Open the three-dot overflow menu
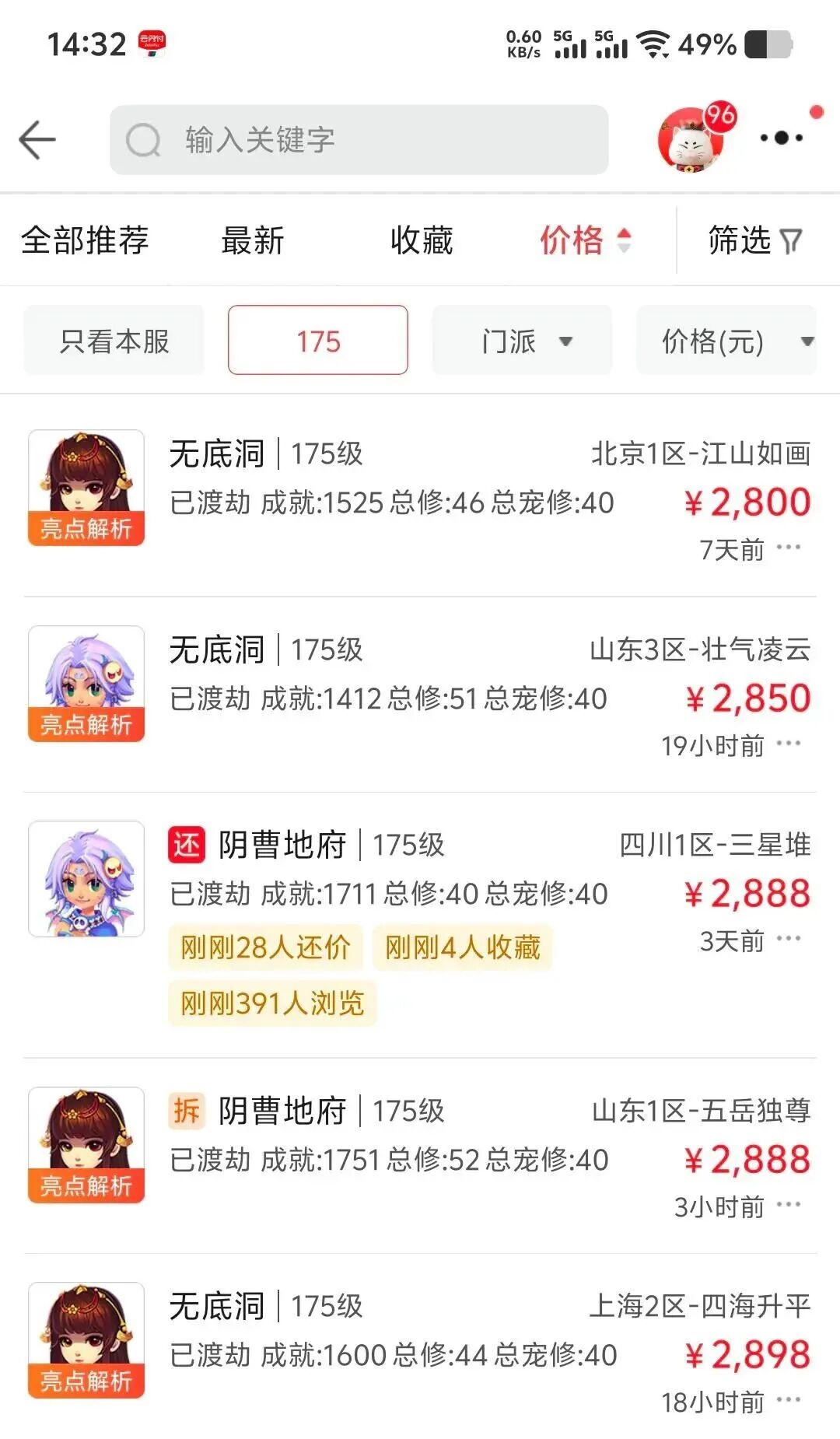This screenshot has height=1439, width=840. tap(782, 138)
